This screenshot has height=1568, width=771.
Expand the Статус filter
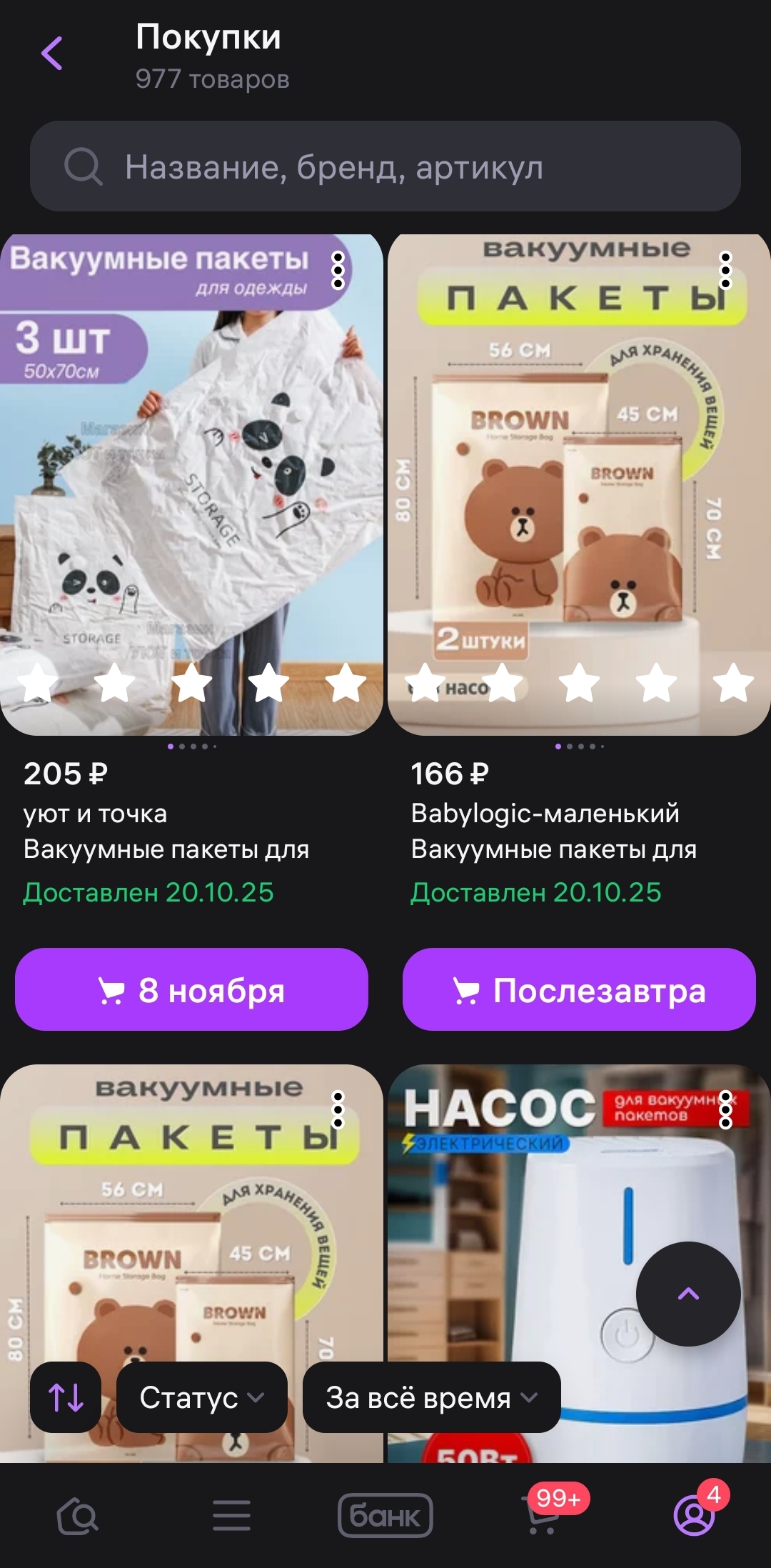201,1397
